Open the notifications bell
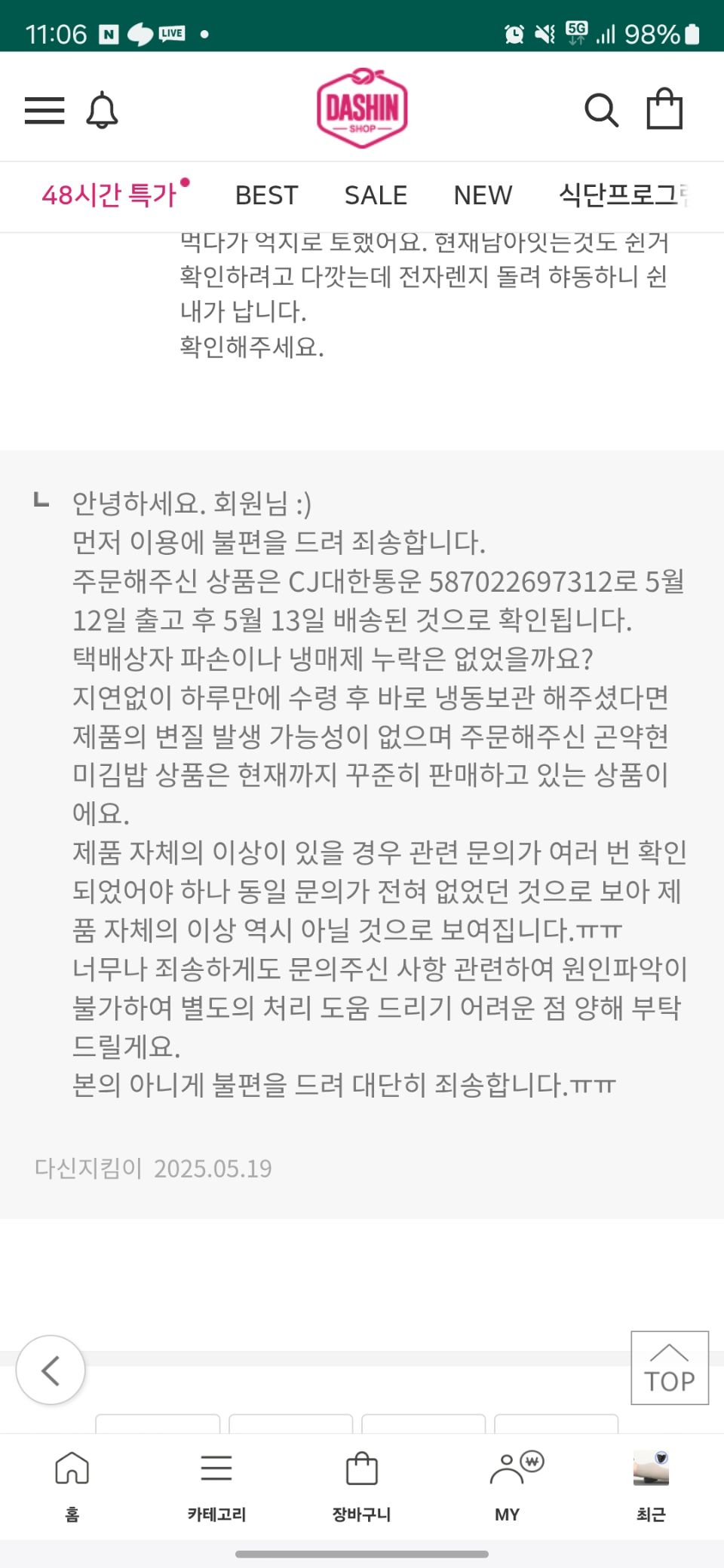Viewport: 724px width, 1568px height. tap(102, 111)
